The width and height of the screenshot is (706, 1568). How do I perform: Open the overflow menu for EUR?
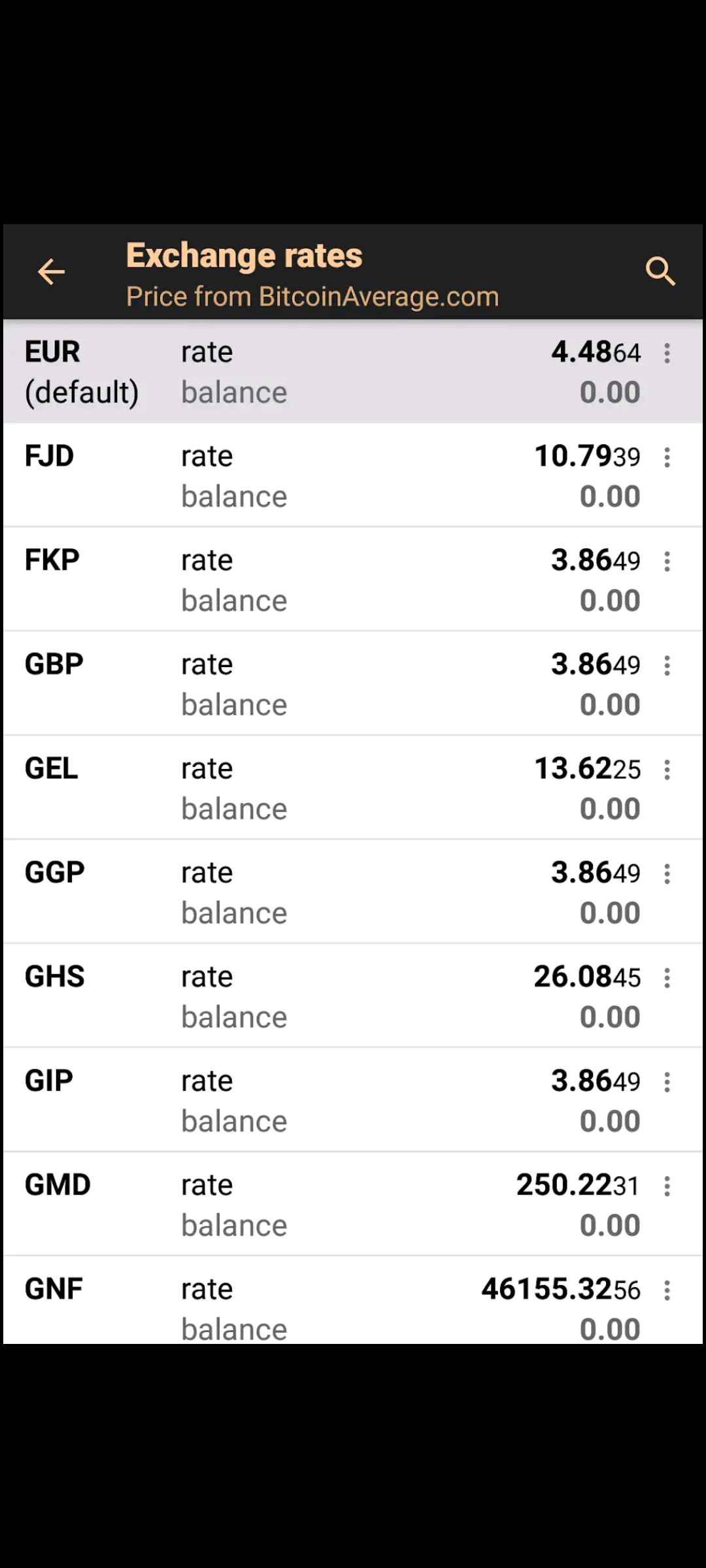click(x=667, y=353)
